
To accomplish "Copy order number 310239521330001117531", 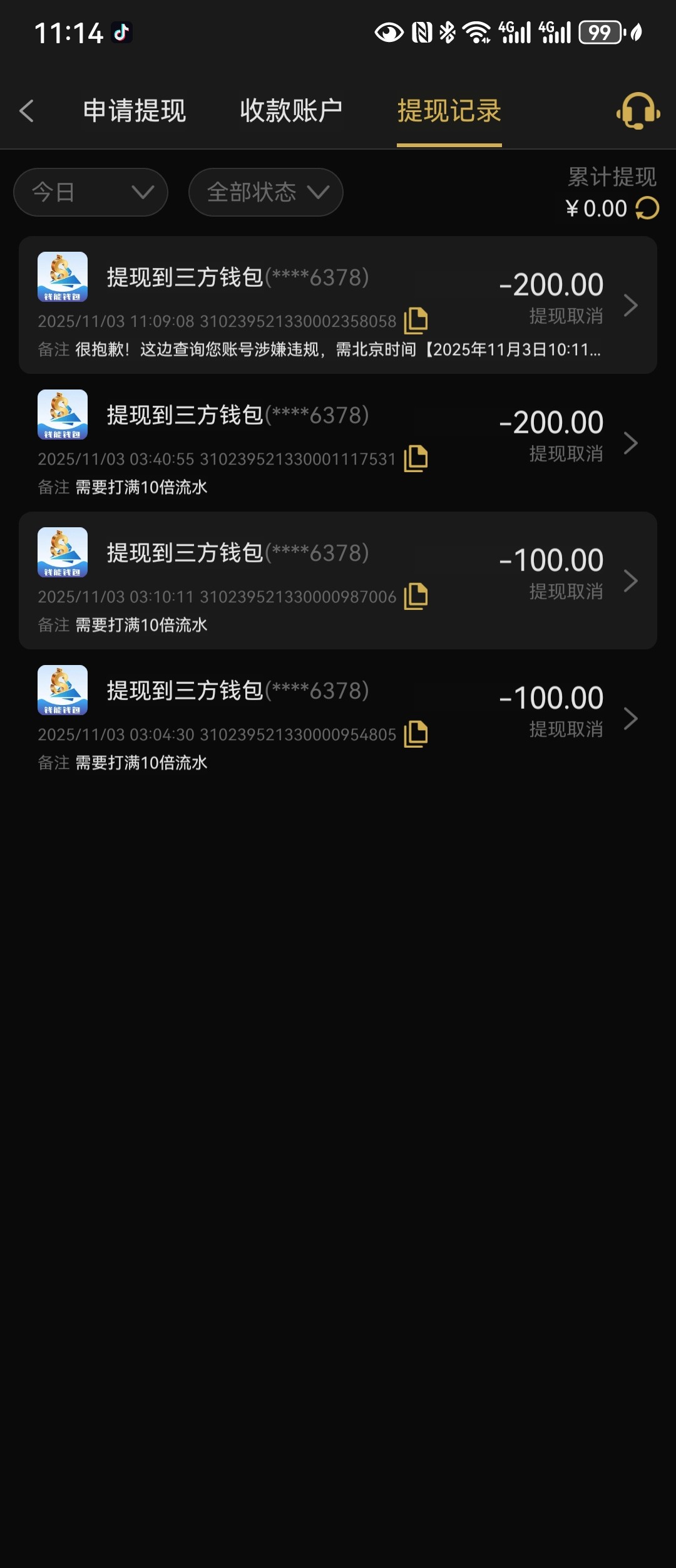I will click(416, 459).
